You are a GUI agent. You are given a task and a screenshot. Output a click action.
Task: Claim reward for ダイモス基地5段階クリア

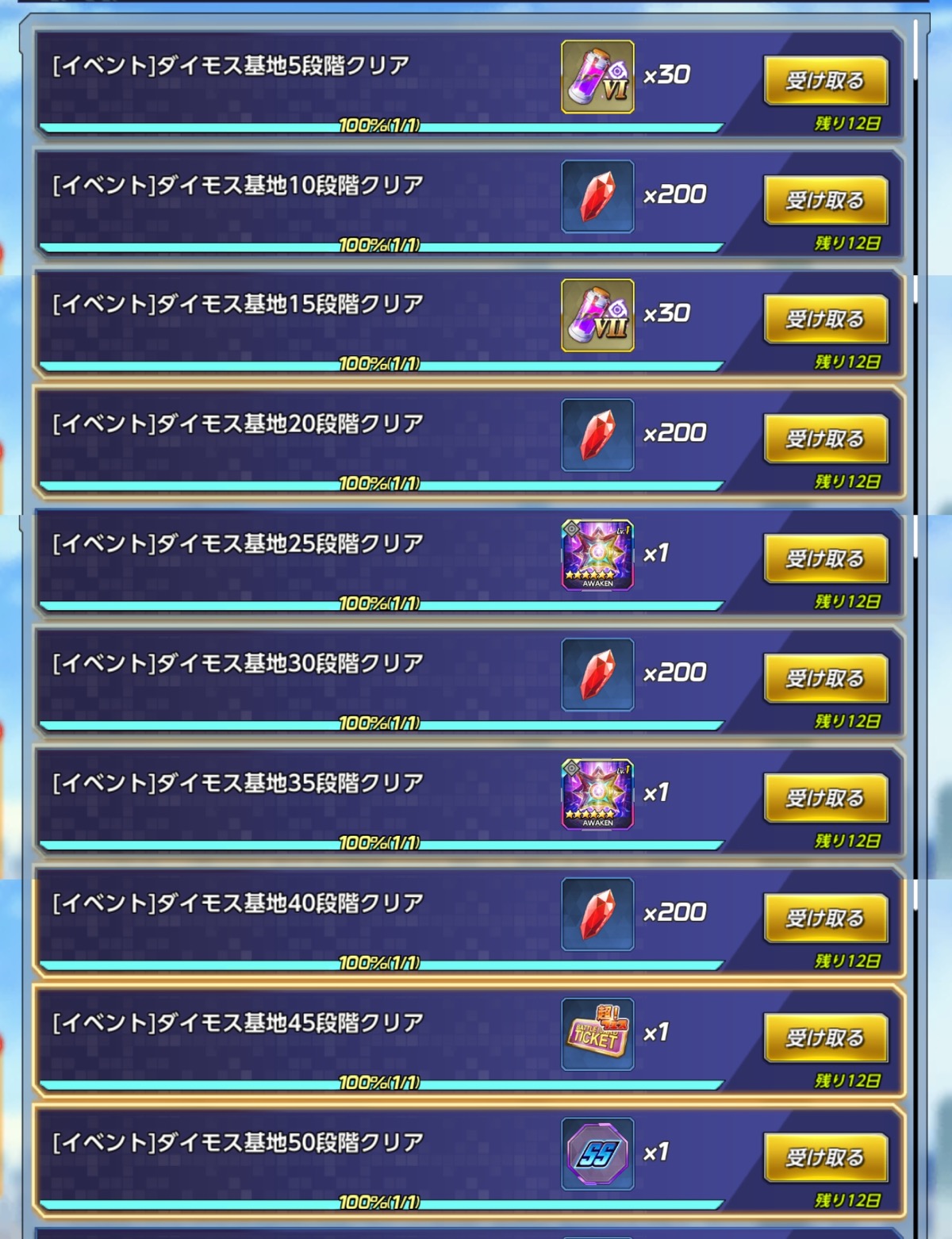(x=825, y=80)
